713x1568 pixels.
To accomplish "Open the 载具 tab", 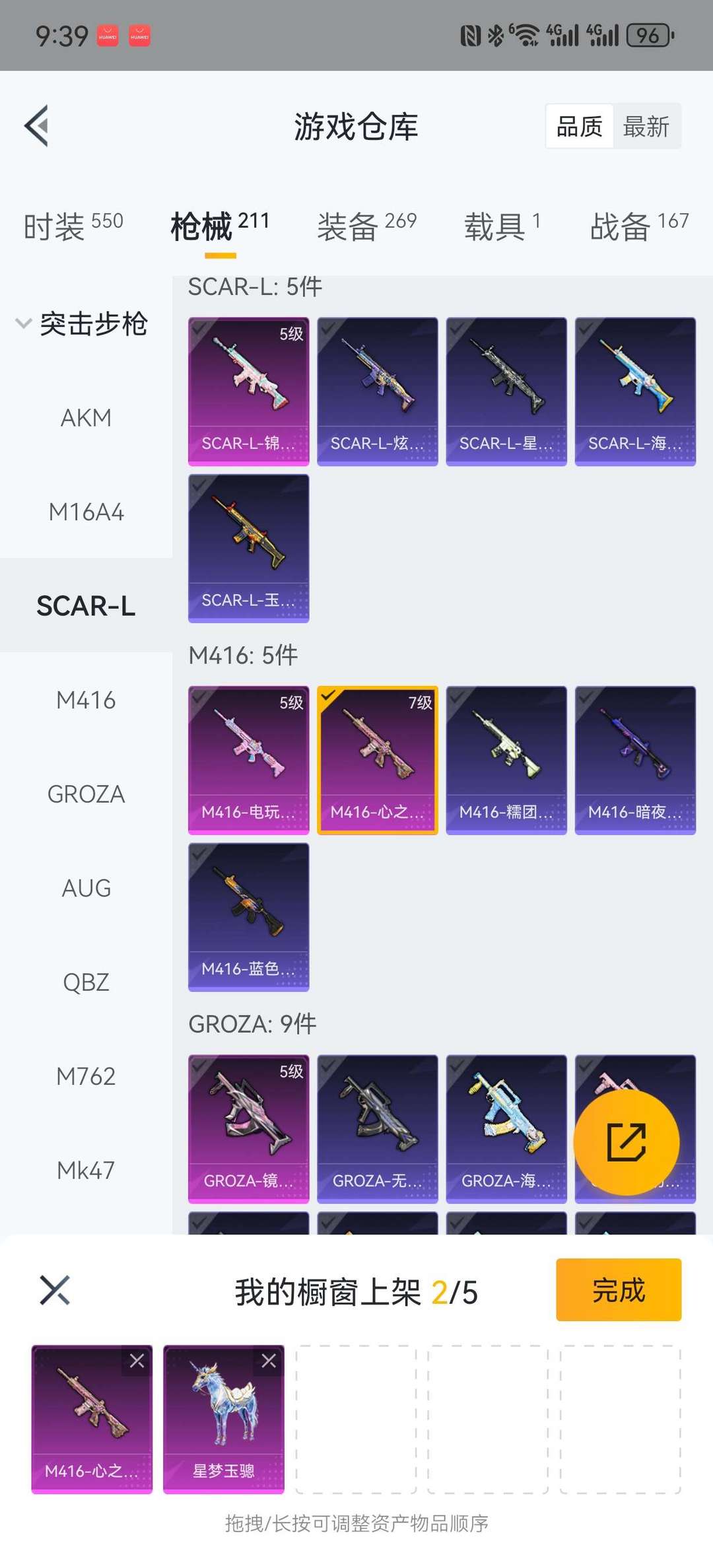I will pyautogui.click(x=502, y=226).
